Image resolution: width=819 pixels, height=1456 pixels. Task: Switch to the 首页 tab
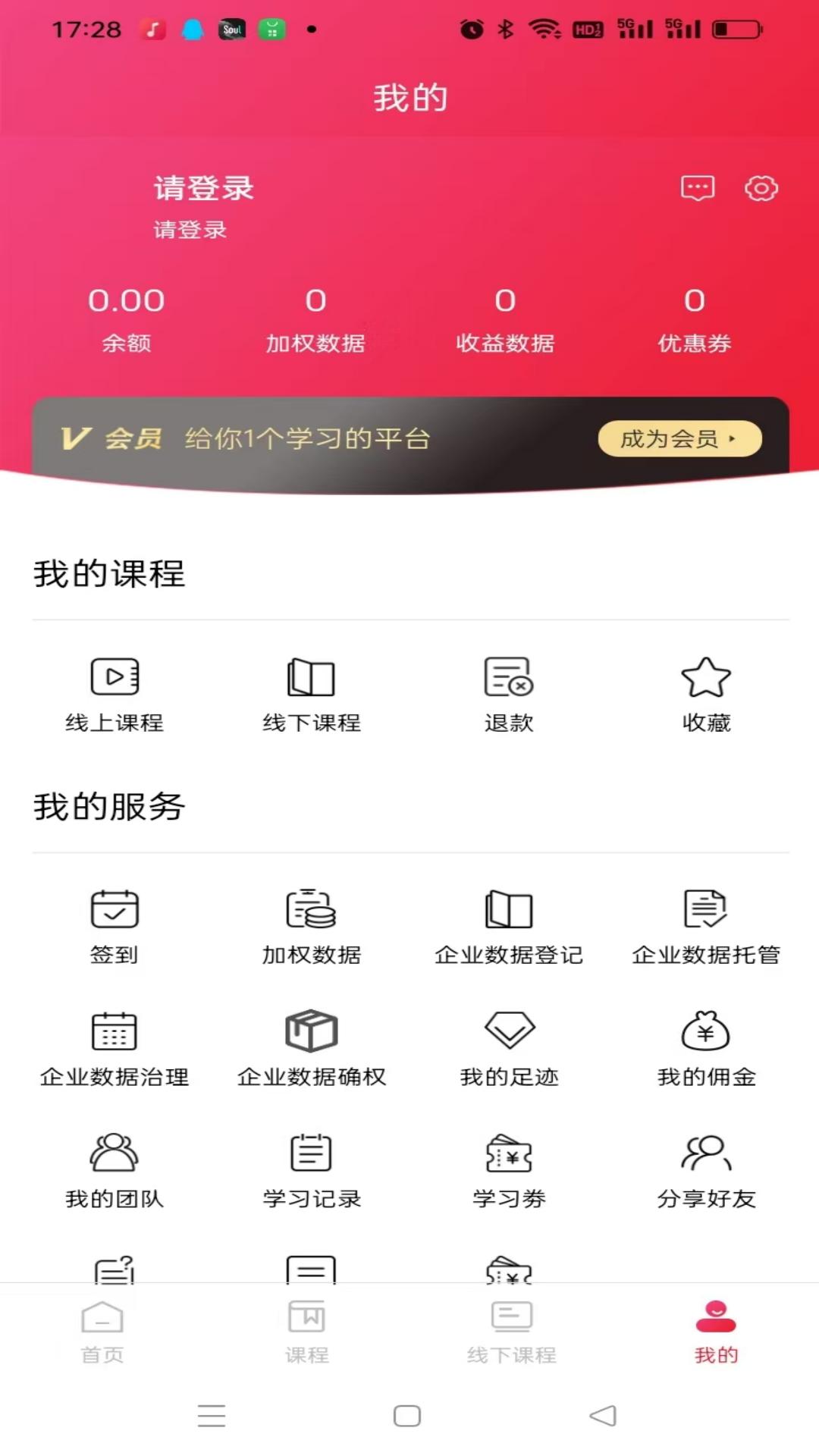102,1332
